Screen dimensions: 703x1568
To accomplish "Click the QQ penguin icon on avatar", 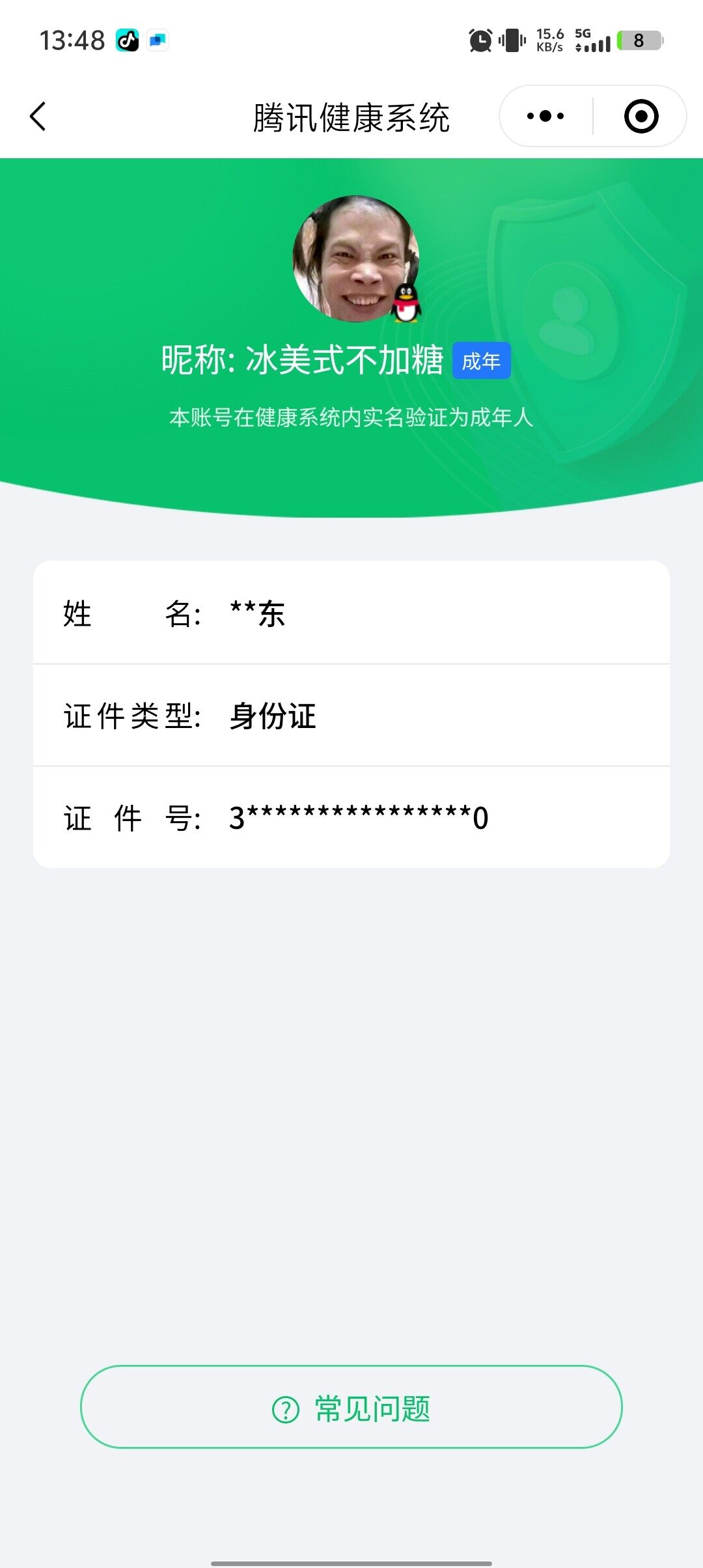I will pos(405,303).
